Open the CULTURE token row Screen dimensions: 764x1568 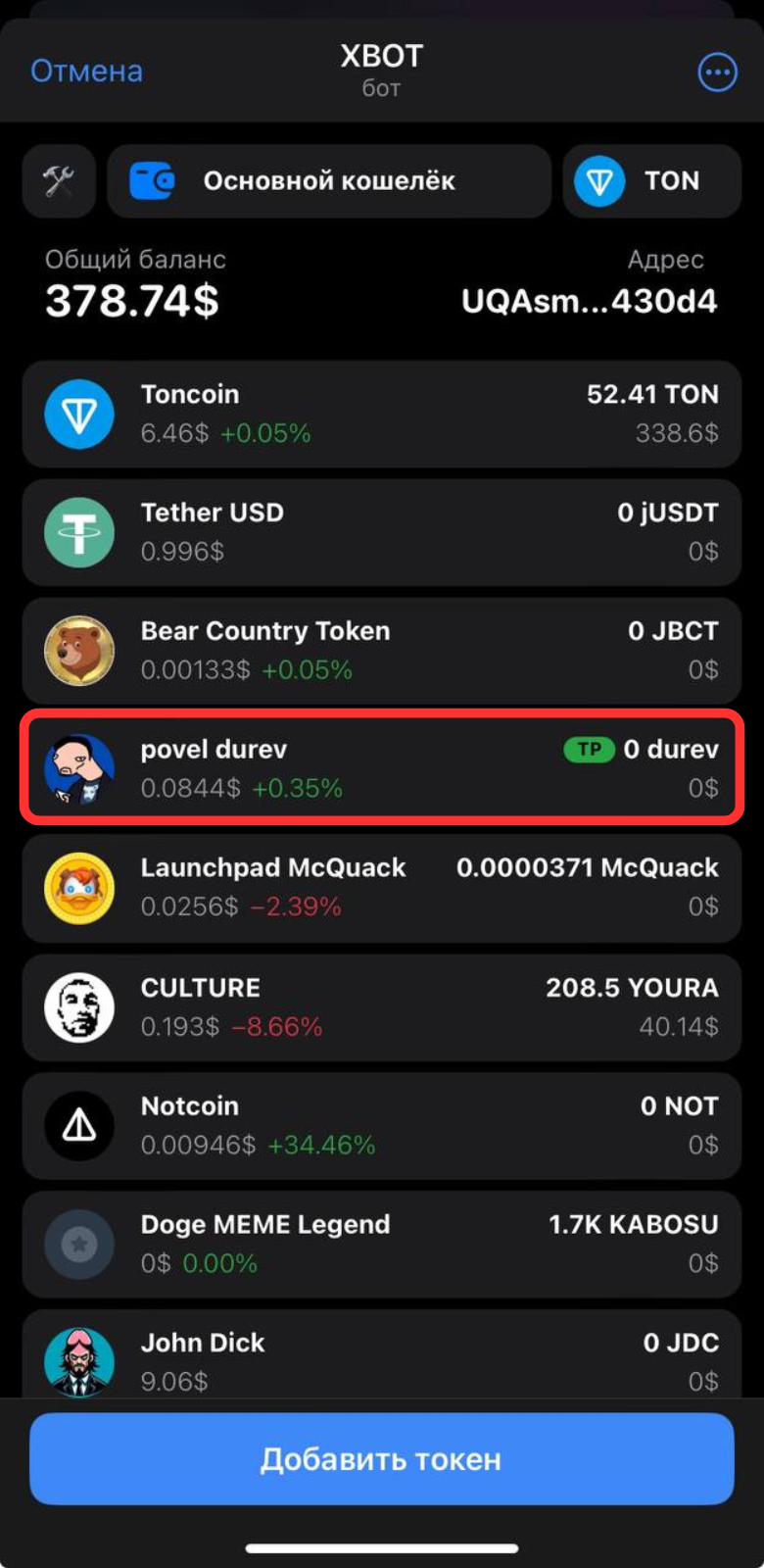coord(382,1006)
